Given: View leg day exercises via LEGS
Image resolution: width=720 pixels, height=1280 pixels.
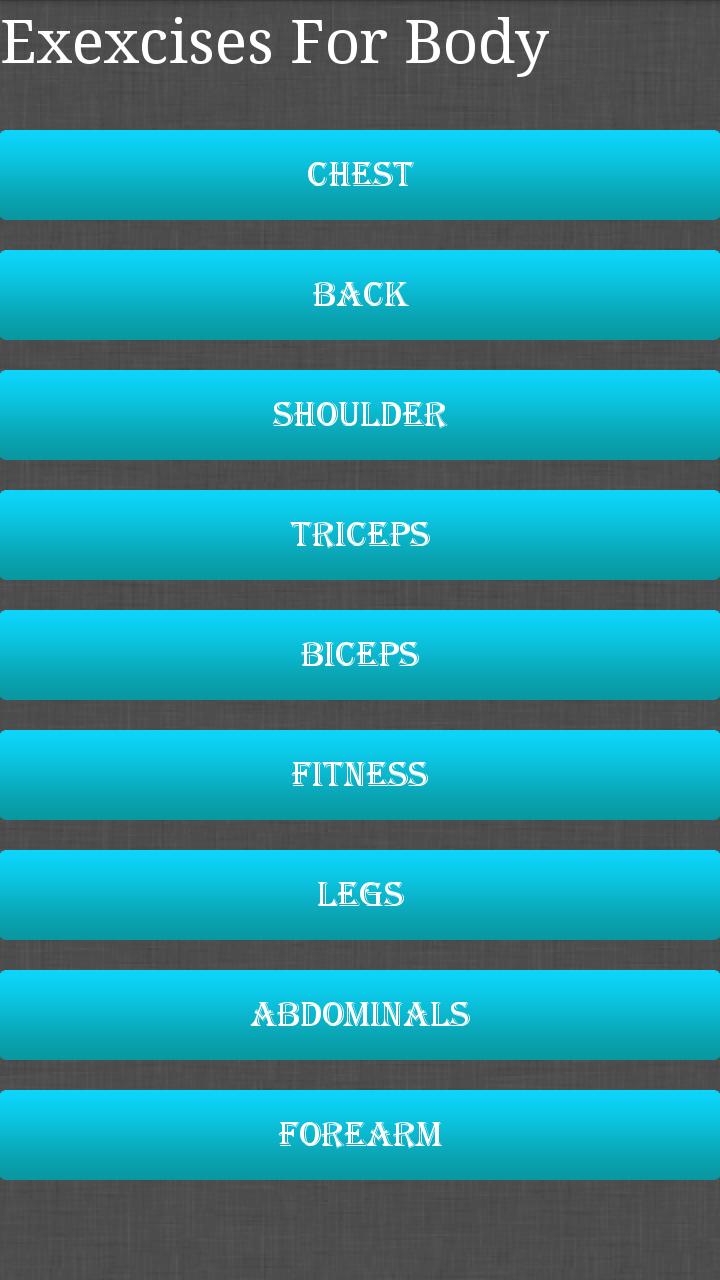Looking at the screenshot, I should 360,894.
